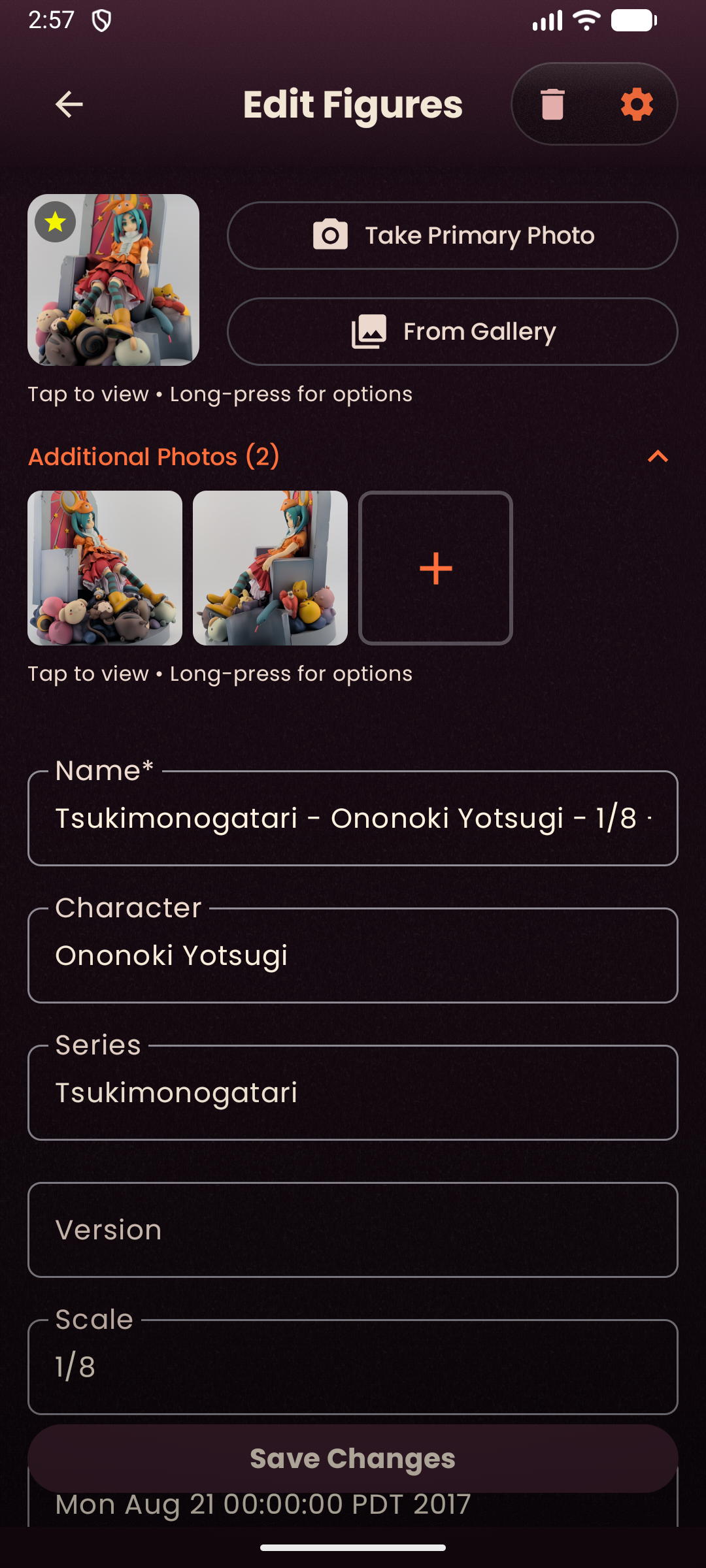
Task: Choose primary photo From Gallery
Action: click(x=452, y=332)
